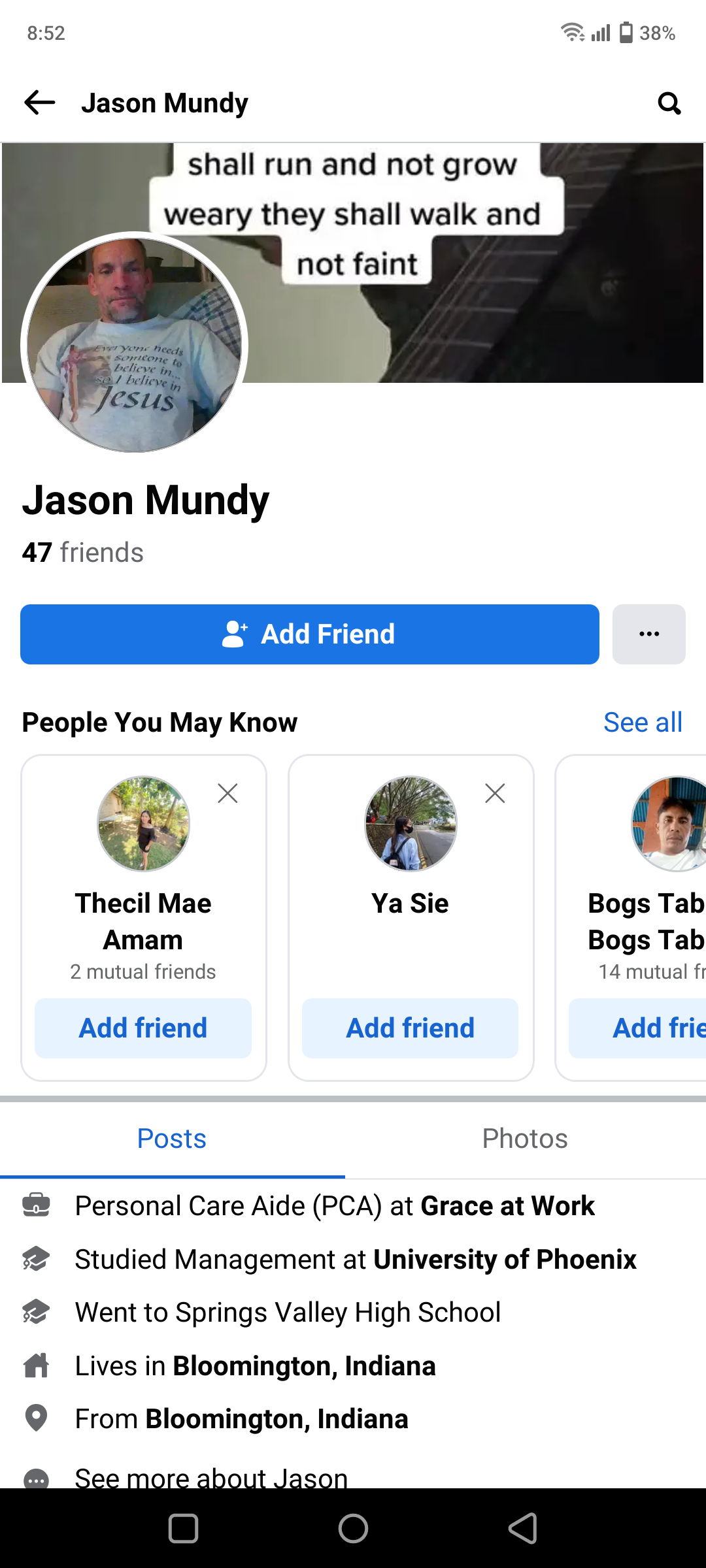Select the Posts tab
Image resolution: width=706 pixels, height=1568 pixels.
pos(172,1139)
